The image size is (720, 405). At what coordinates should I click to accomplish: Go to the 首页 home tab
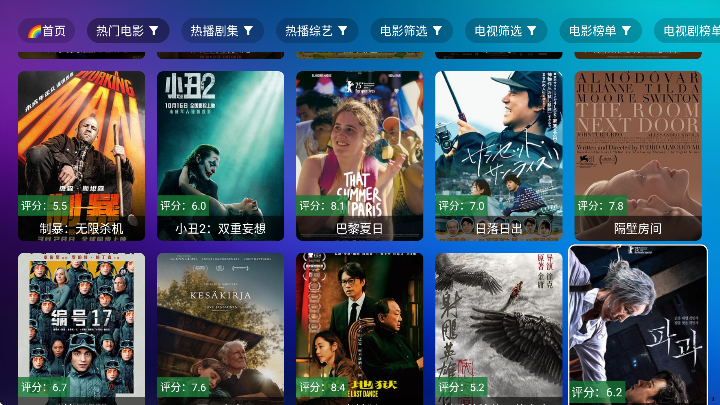[47, 31]
